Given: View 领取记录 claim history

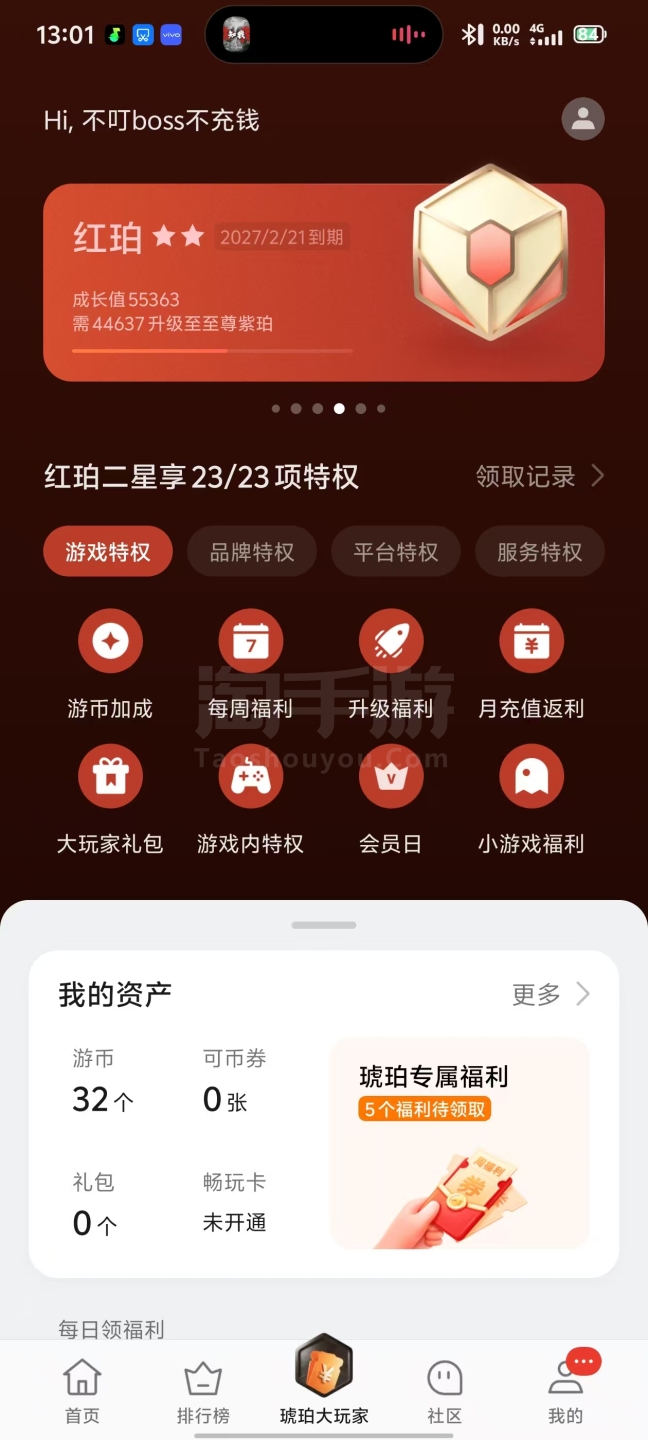Looking at the screenshot, I should pos(540,476).
